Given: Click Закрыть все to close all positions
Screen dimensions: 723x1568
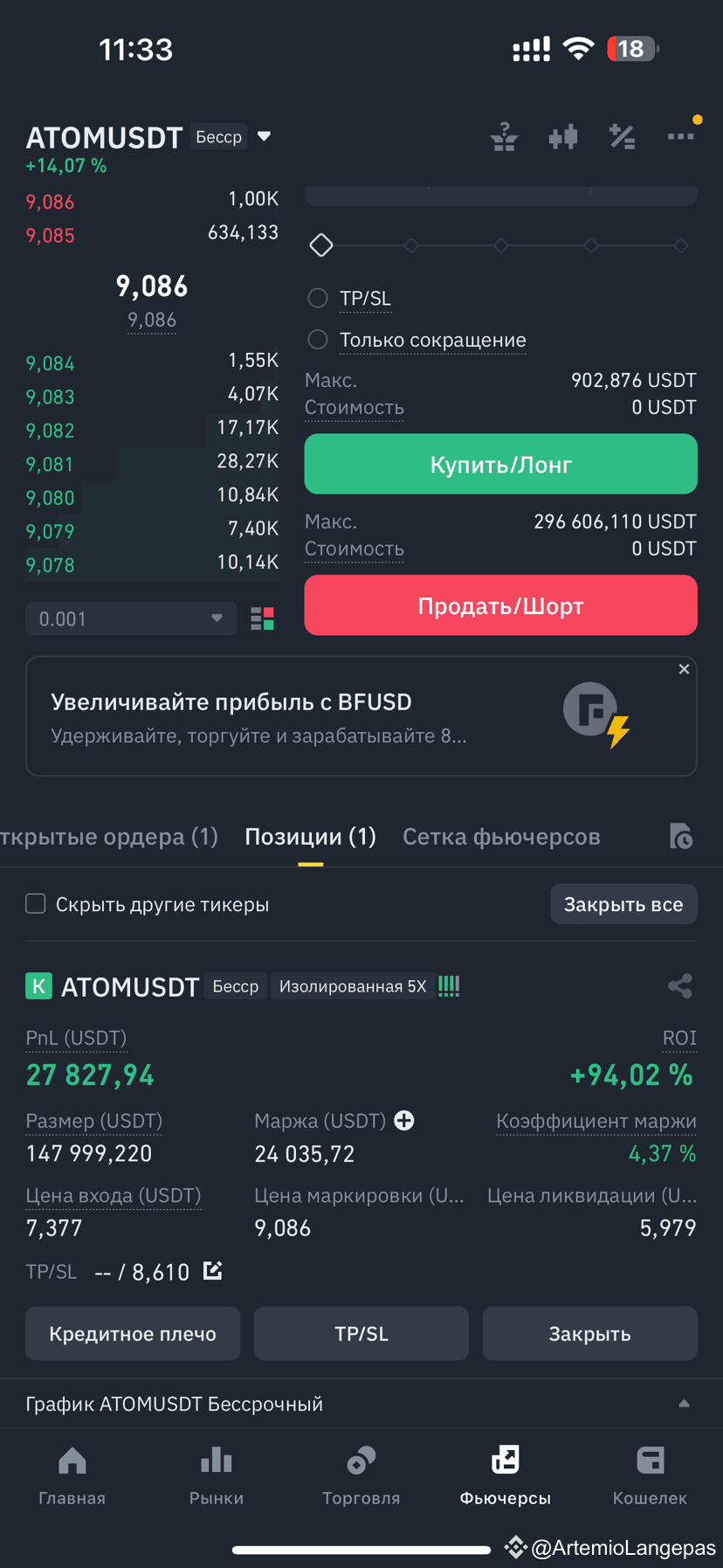Looking at the screenshot, I should [x=623, y=904].
